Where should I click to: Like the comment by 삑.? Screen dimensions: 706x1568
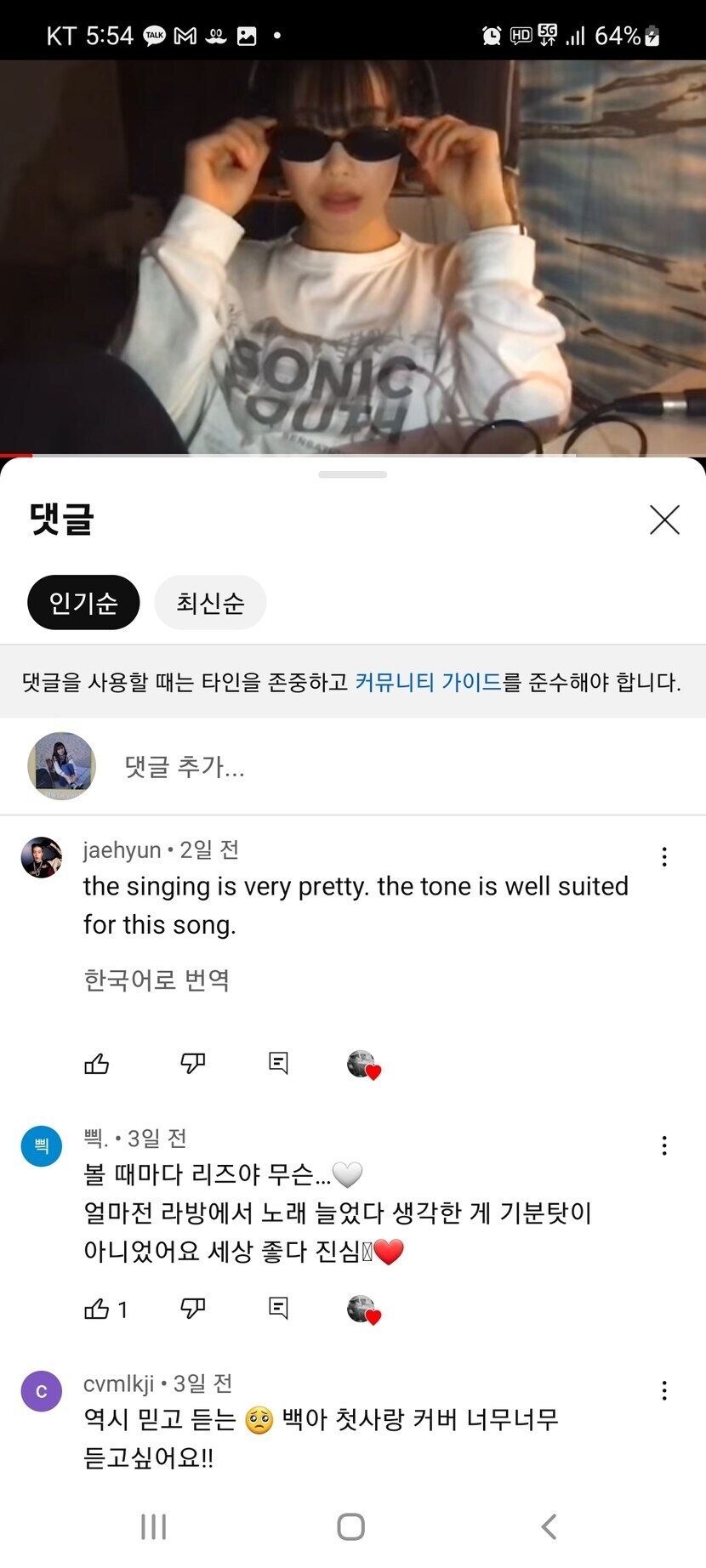pyautogui.click(x=97, y=1310)
